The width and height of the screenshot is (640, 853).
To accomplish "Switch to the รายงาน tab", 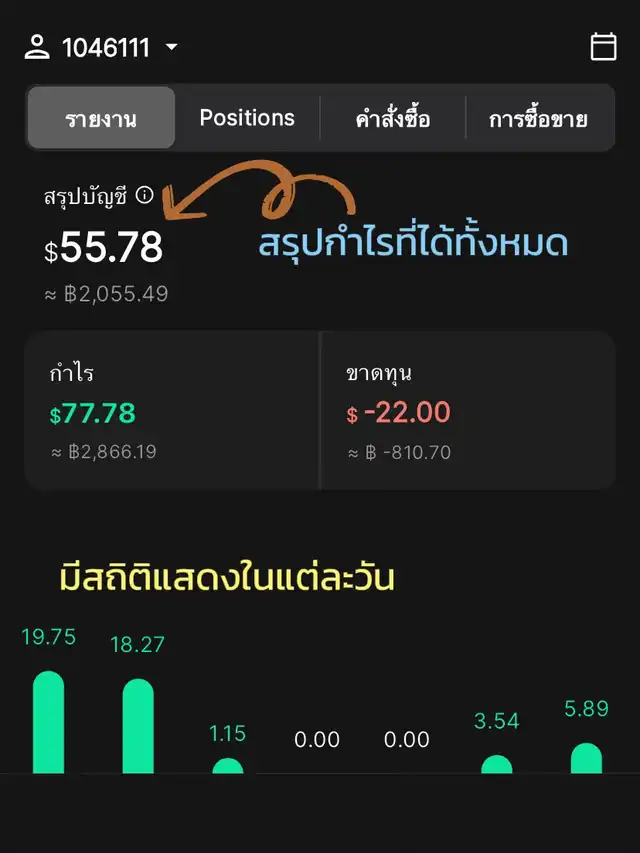I will pyautogui.click(x=101, y=119).
